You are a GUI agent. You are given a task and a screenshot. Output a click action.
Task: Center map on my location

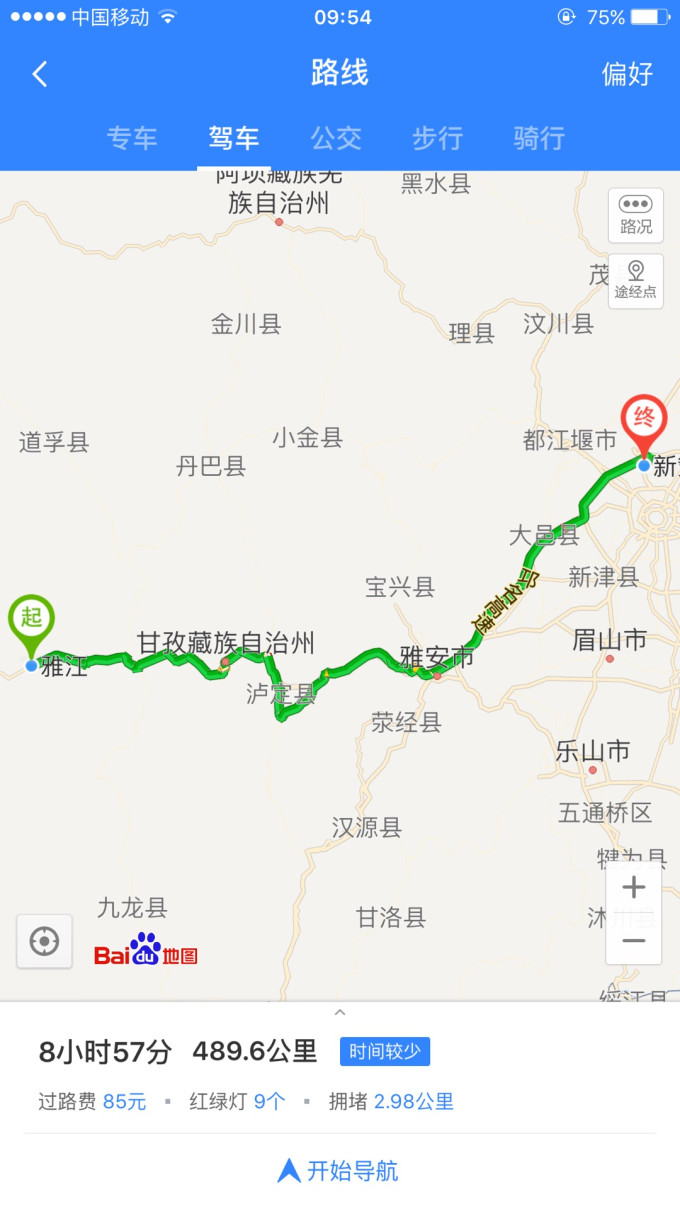(x=44, y=941)
